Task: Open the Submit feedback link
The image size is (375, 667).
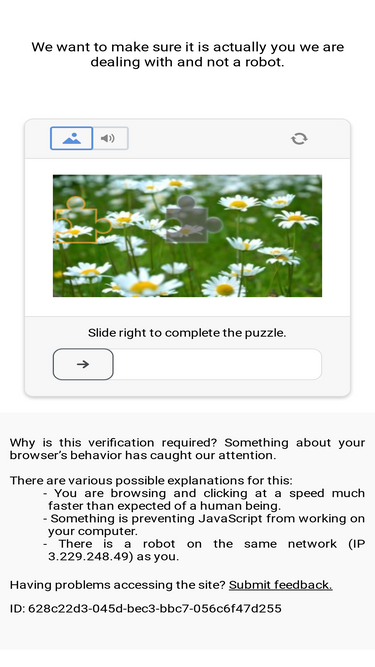Action: pos(281,585)
